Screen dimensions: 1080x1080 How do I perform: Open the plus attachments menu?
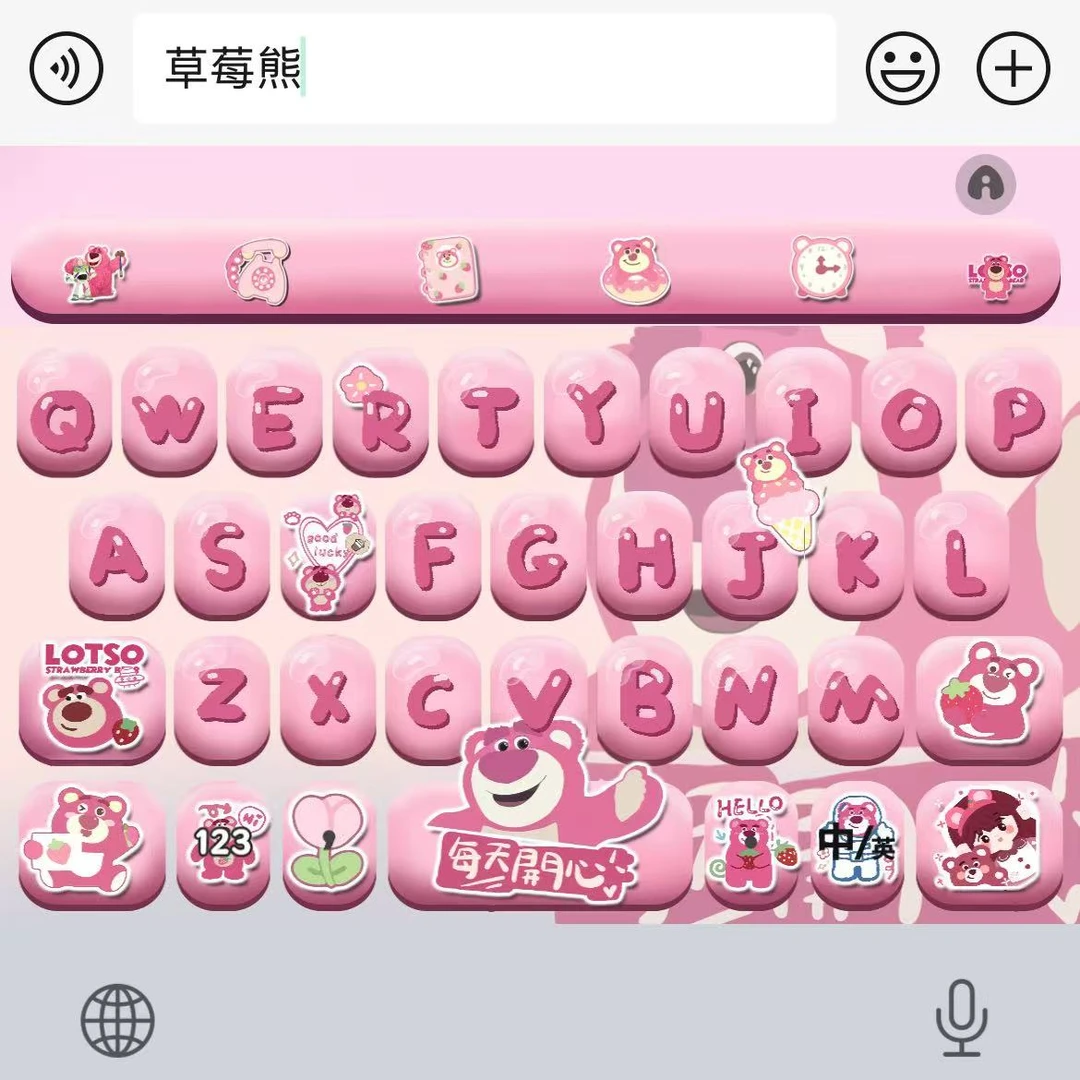tap(1013, 68)
